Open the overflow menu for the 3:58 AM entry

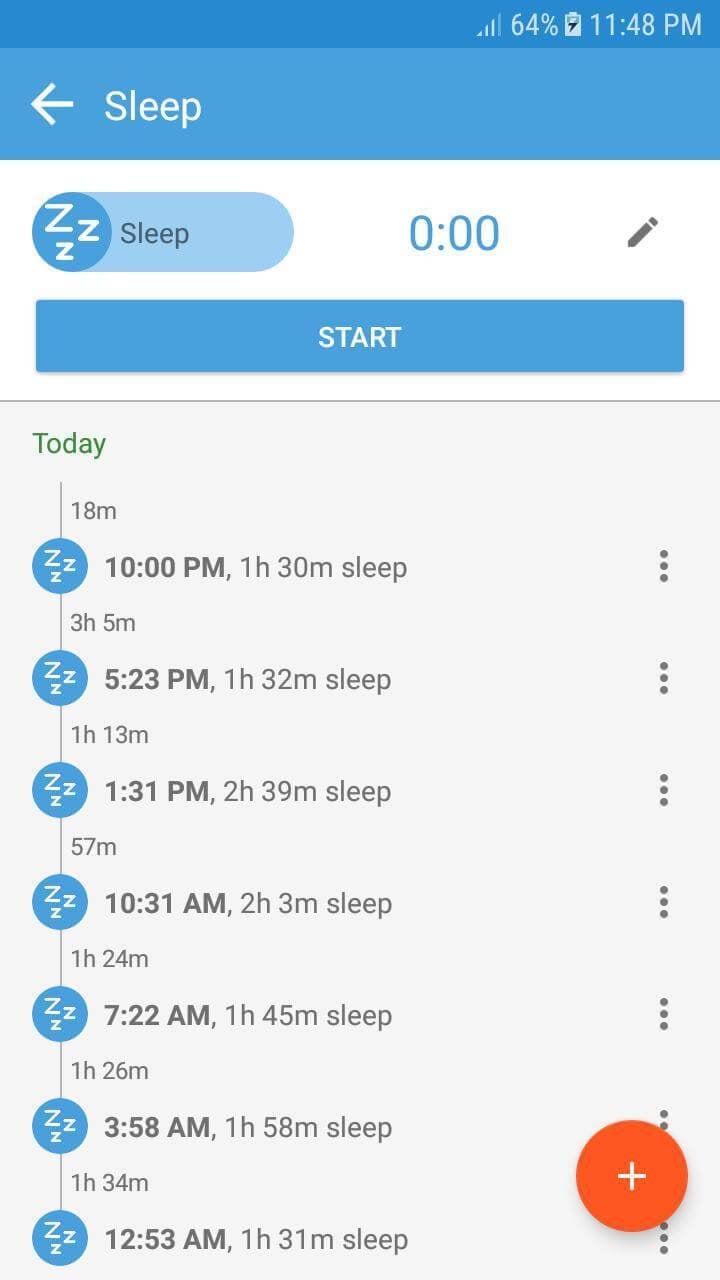[x=663, y=1120]
